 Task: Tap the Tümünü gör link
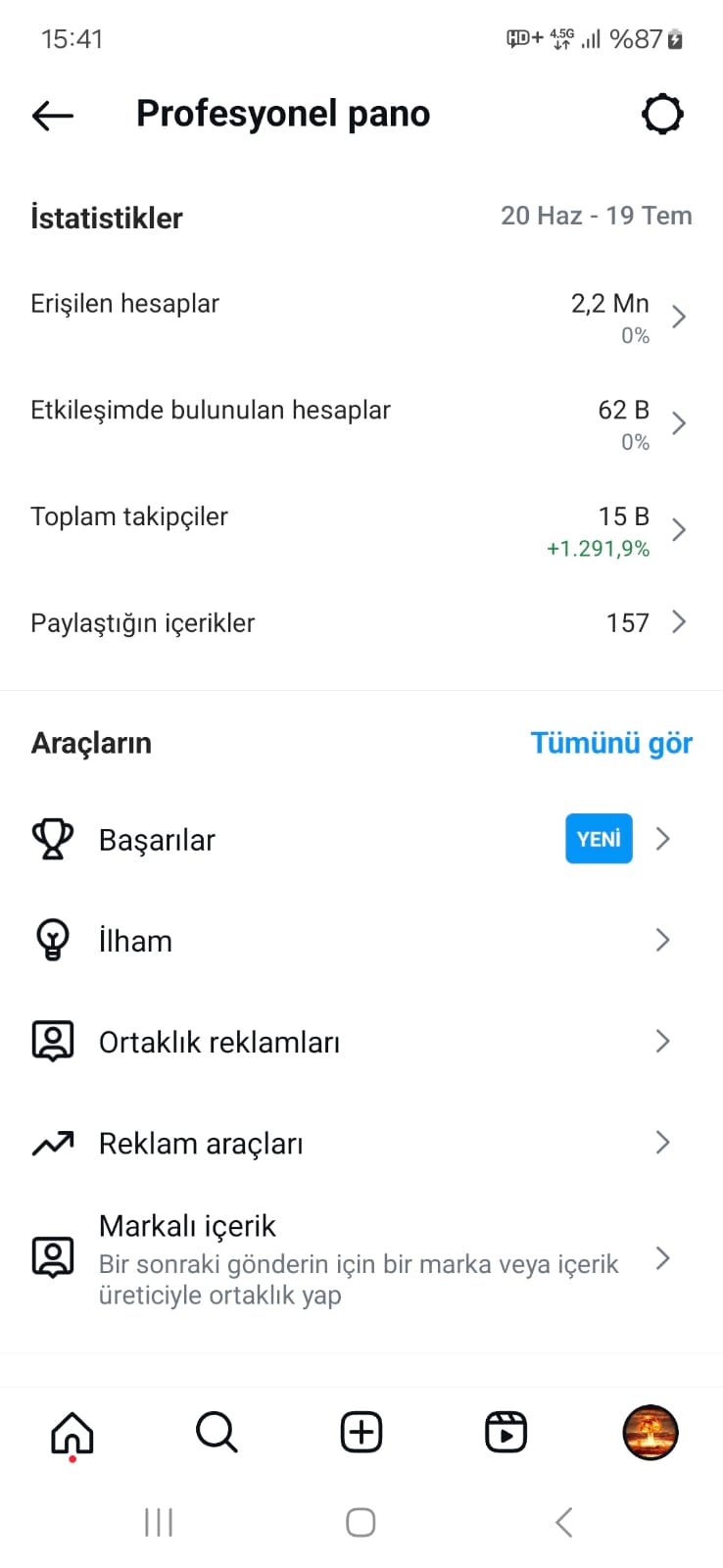point(611,743)
